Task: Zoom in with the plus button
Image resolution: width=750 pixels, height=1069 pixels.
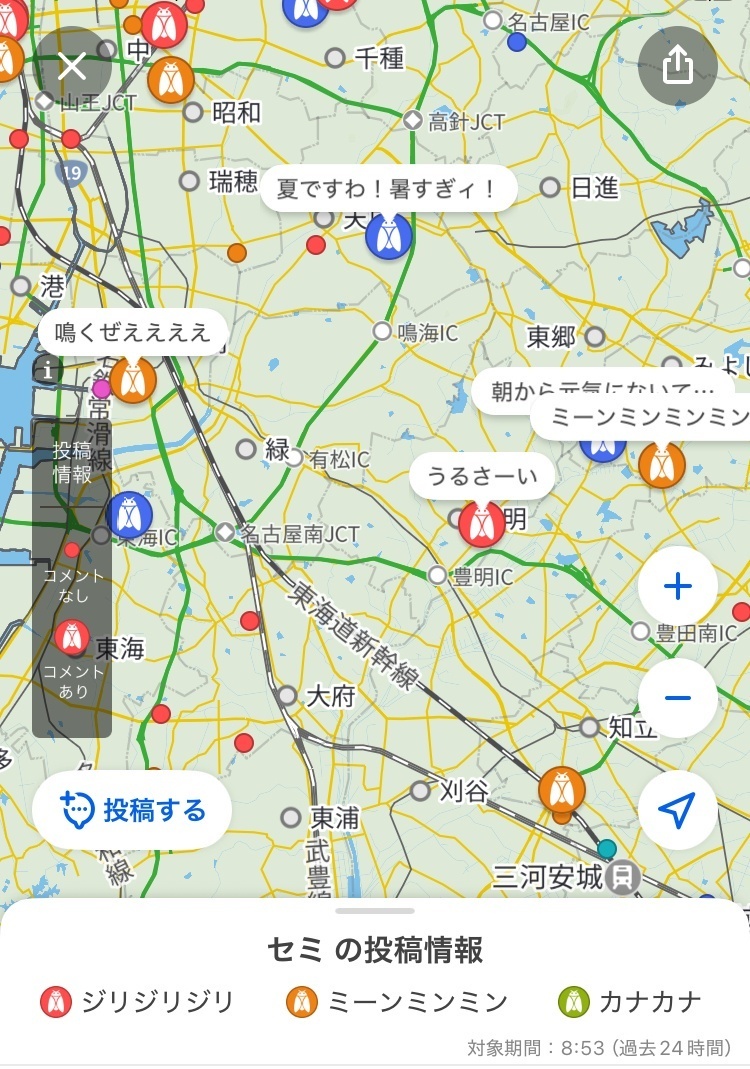Action: [677, 586]
